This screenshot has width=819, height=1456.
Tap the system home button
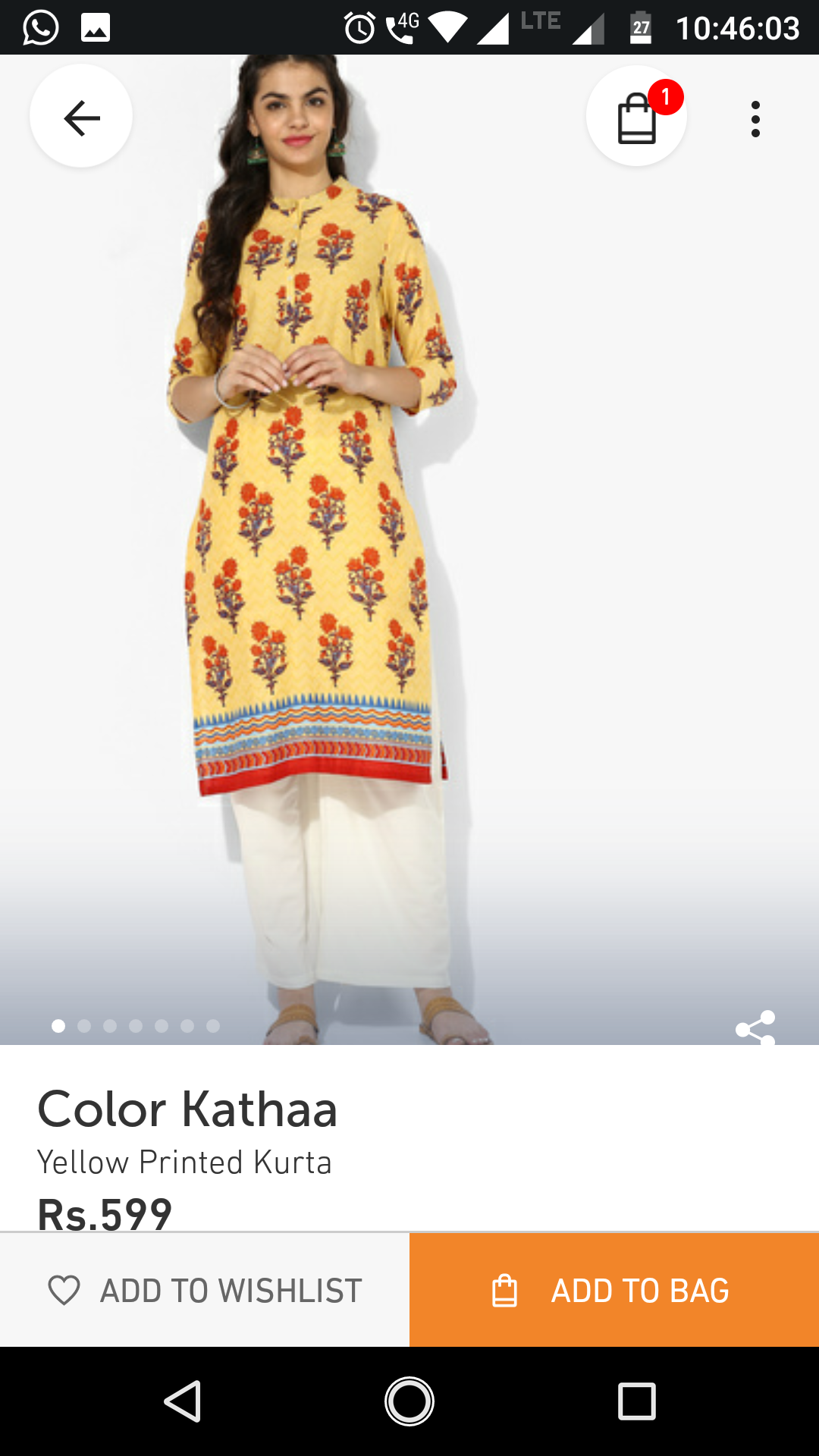click(409, 1401)
